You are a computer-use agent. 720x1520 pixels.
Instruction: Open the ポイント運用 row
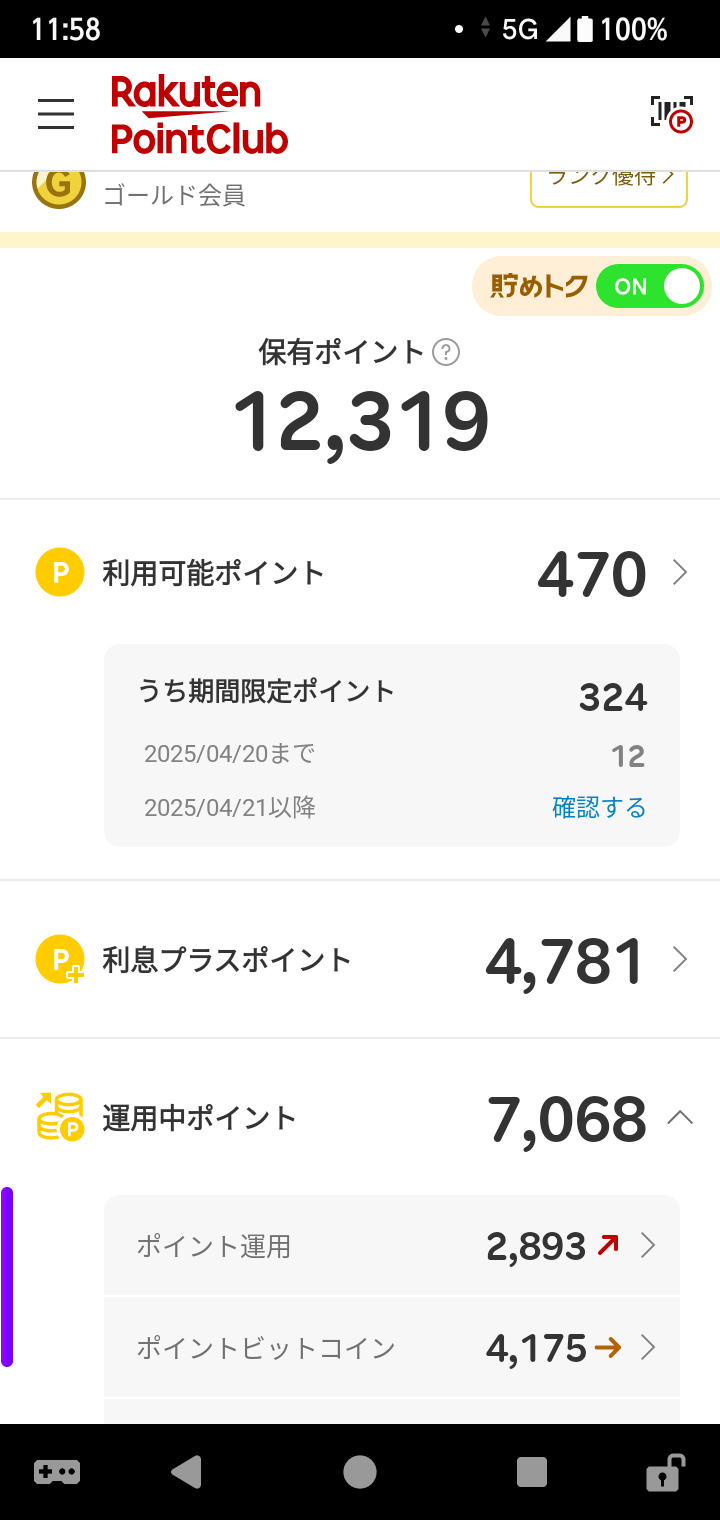coord(392,1246)
